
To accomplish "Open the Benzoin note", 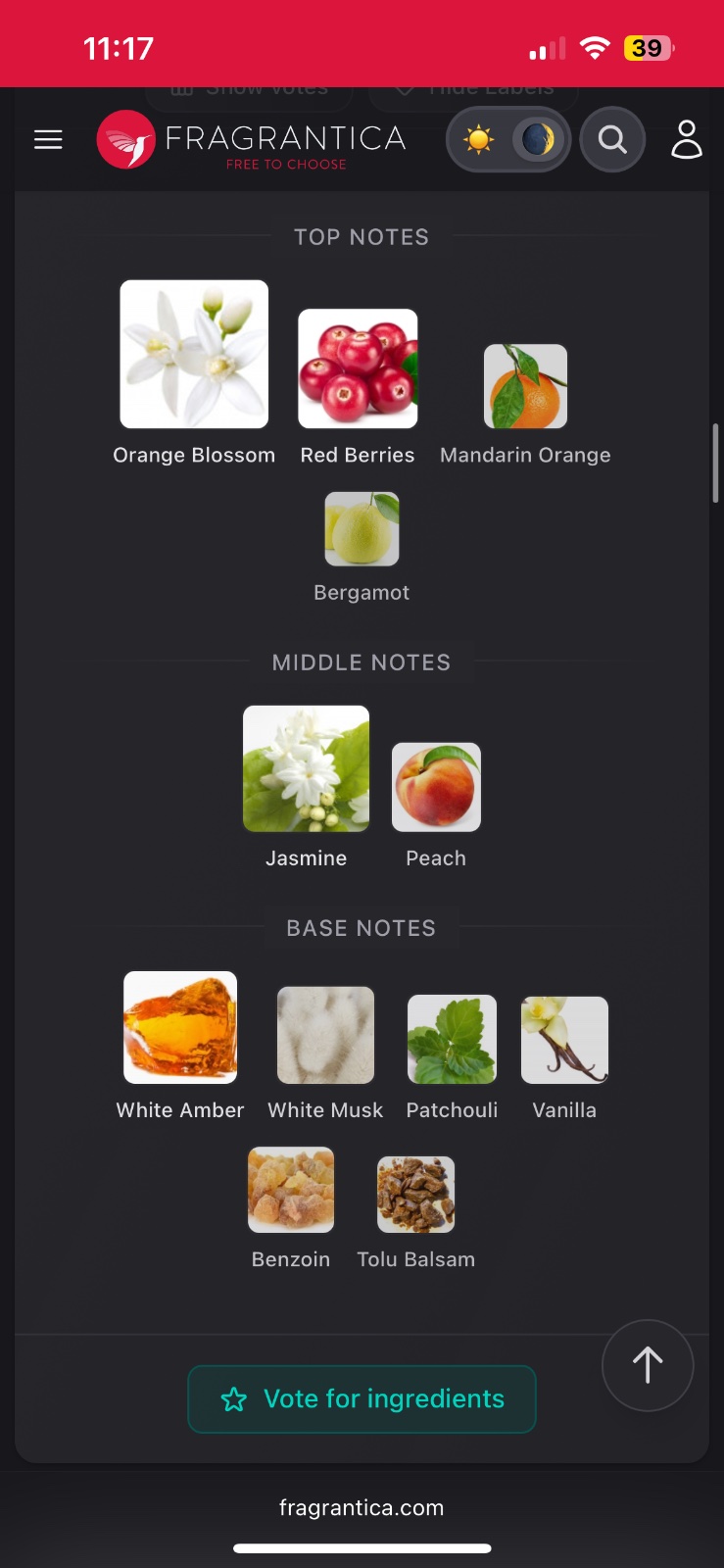I will 291,1190.
